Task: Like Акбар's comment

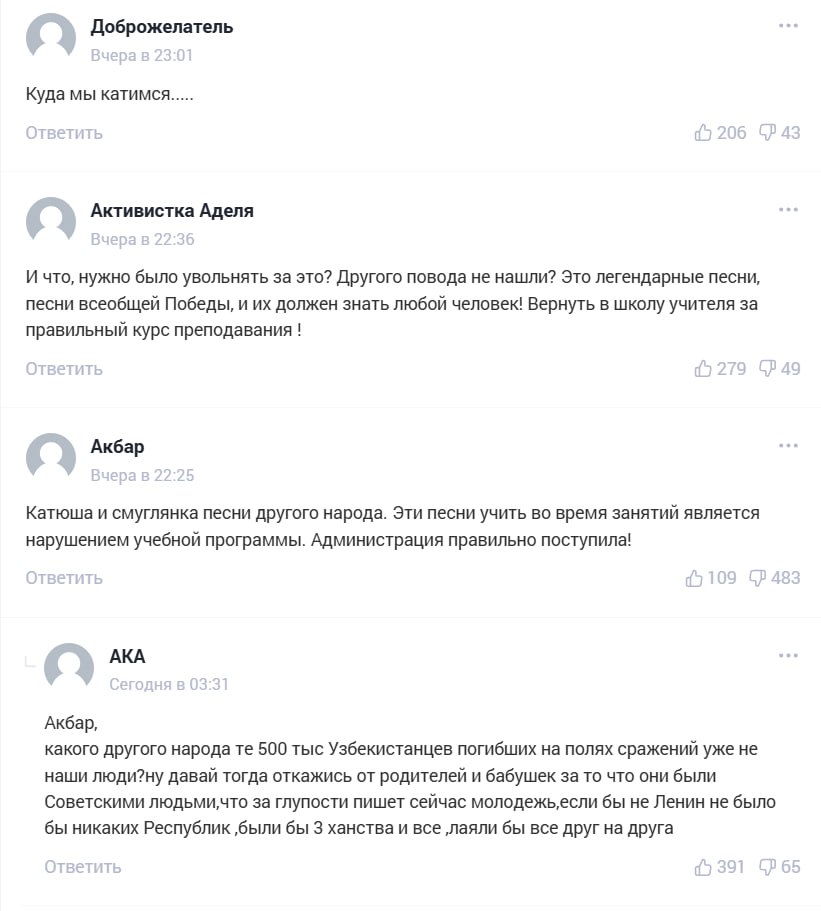Action: [695, 577]
